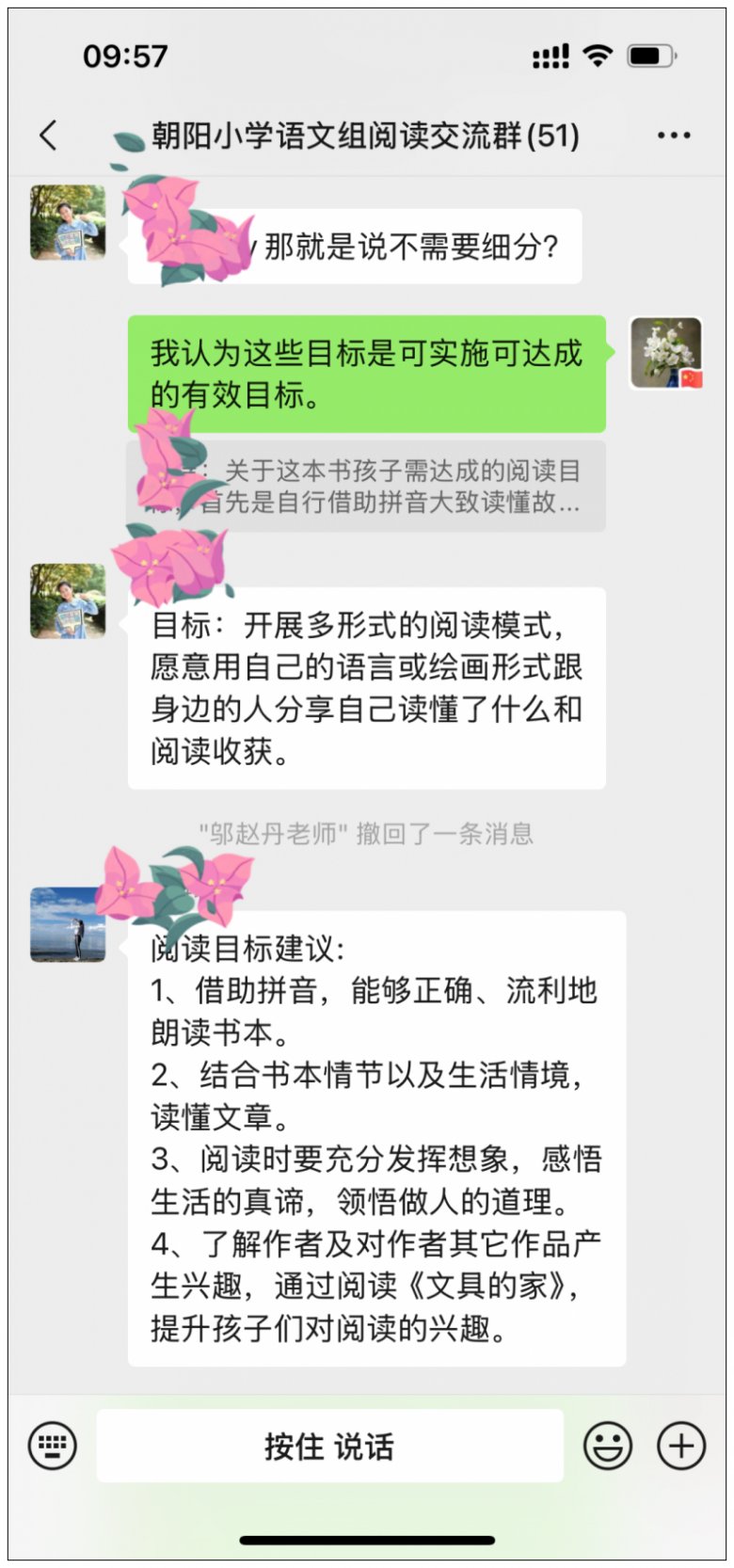Open the emoji sticker panel
Image resolution: width=734 pixels, height=1568 pixels.
pyautogui.click(x=608, y=1445)
